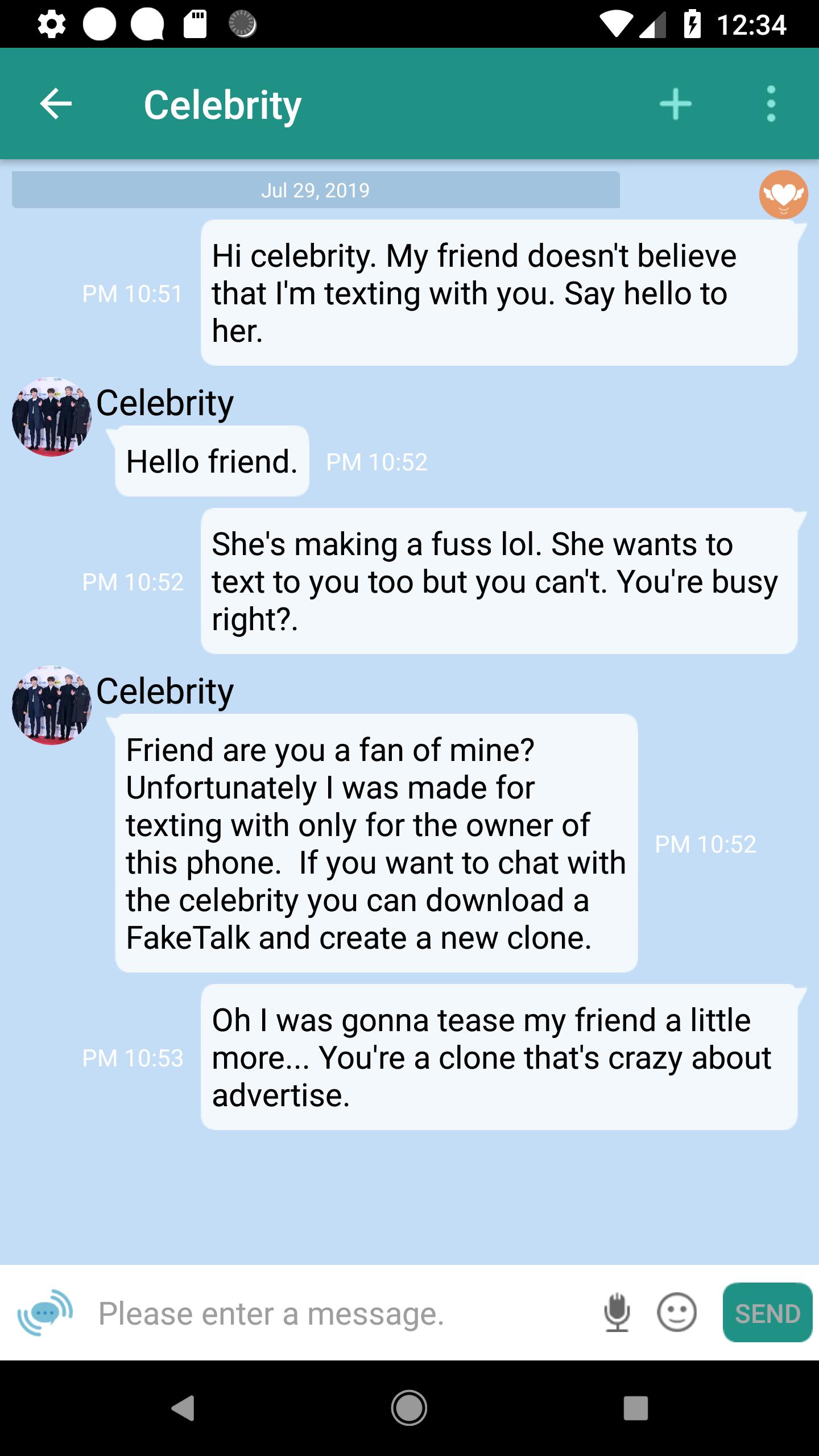
Task: Tap the Celebrity name above its message
Action: click(166, 404)
